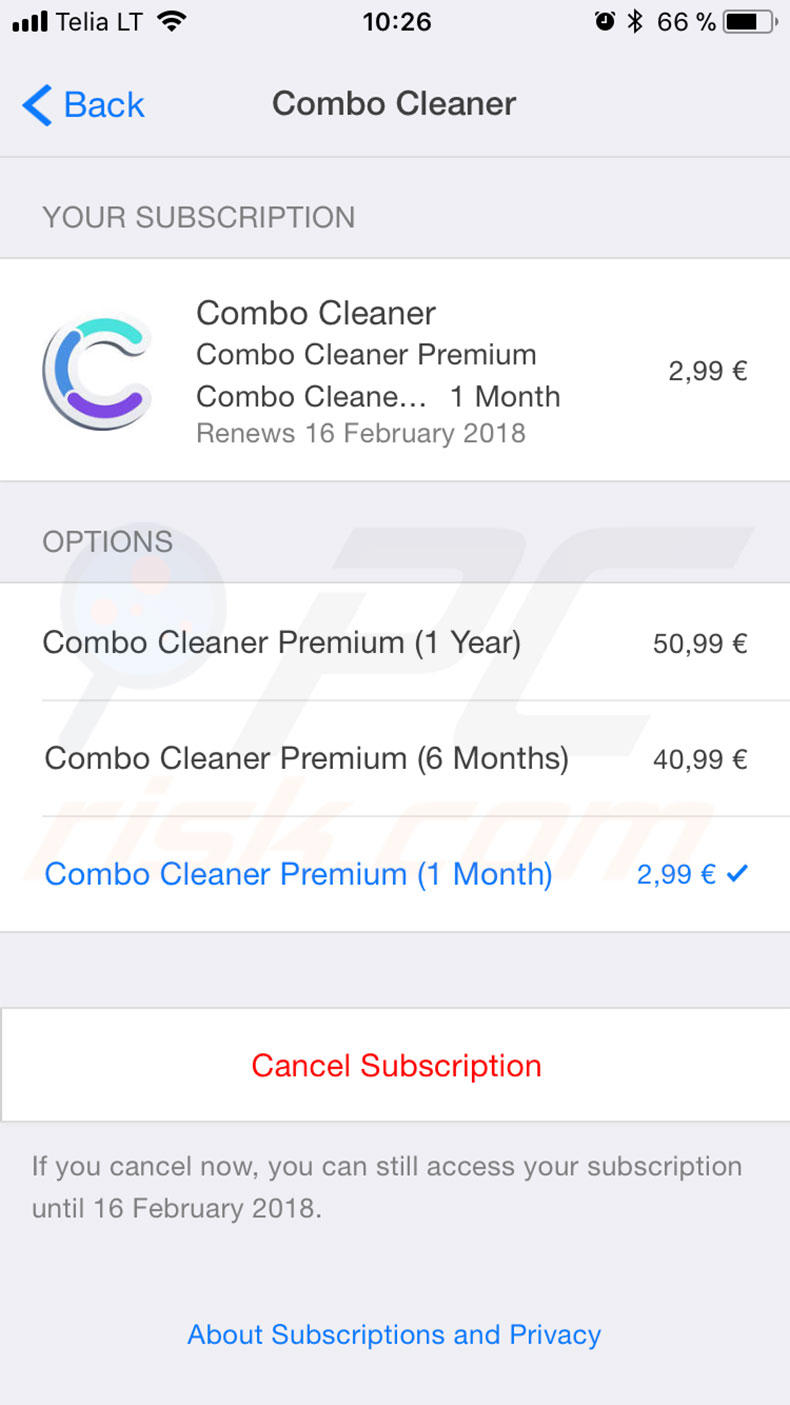The height and width of the screenshot is (1405, 790).
Task: Tap the Combo Cleaner title header
Action: coord(394,103)
